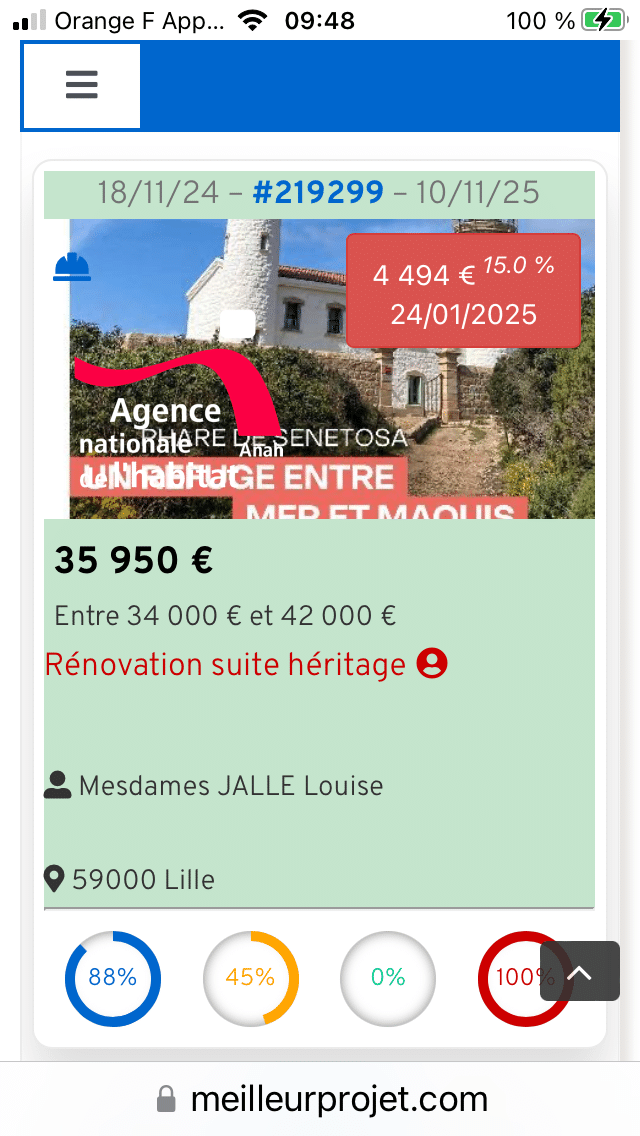640x1136 pixels.
Task: Open project link #219299
Action: (x=318, y=192)
